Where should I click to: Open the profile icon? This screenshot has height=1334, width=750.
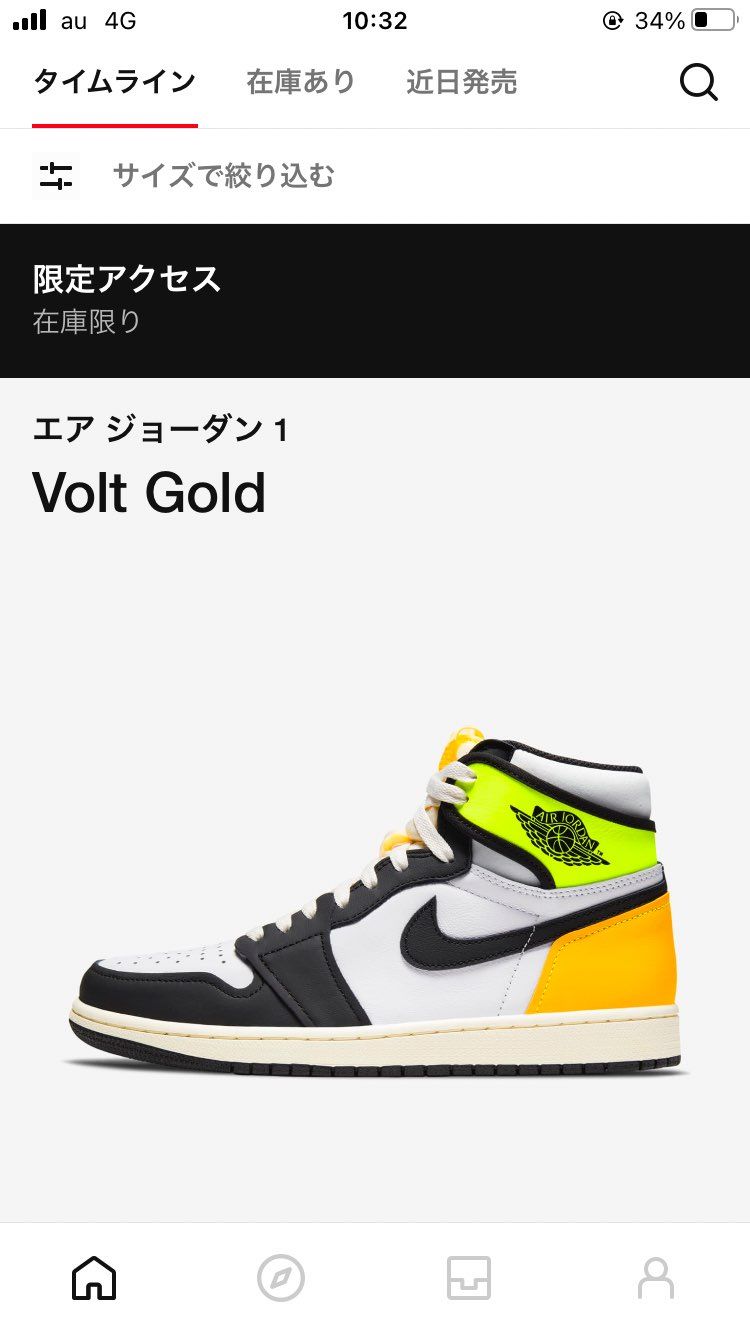(x=656, y=1276)
